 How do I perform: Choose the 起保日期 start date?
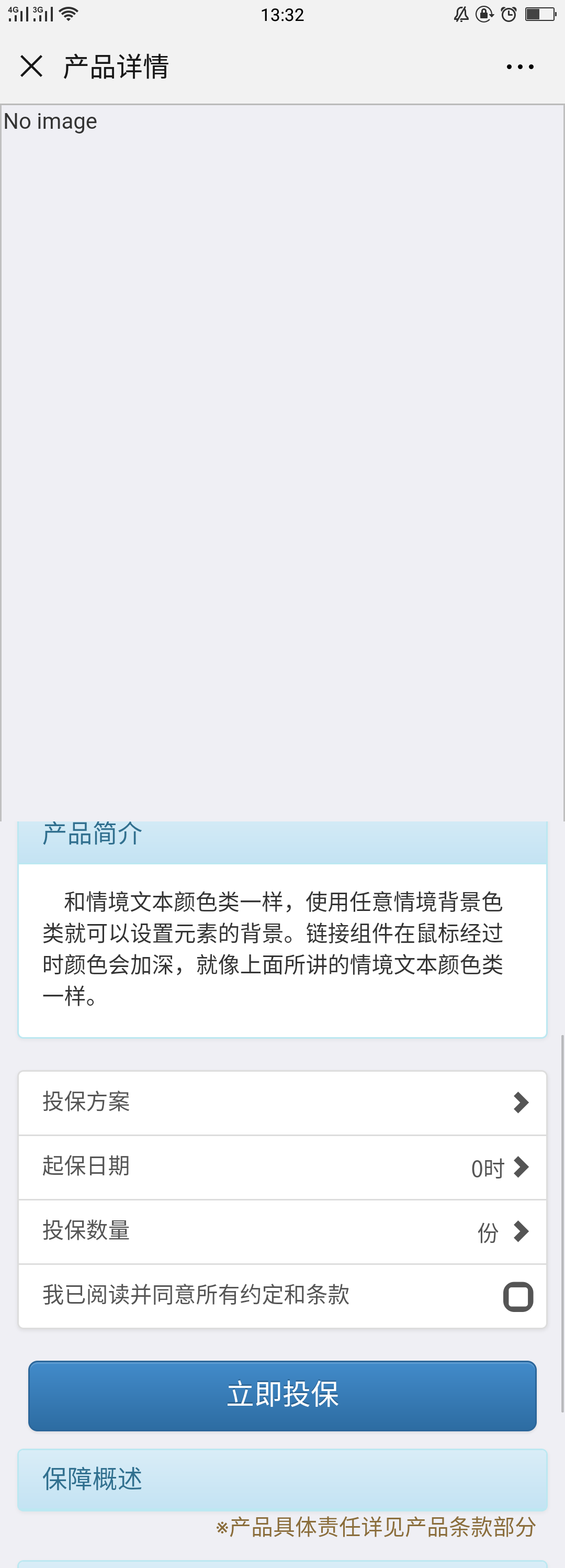pos(282,1167)
